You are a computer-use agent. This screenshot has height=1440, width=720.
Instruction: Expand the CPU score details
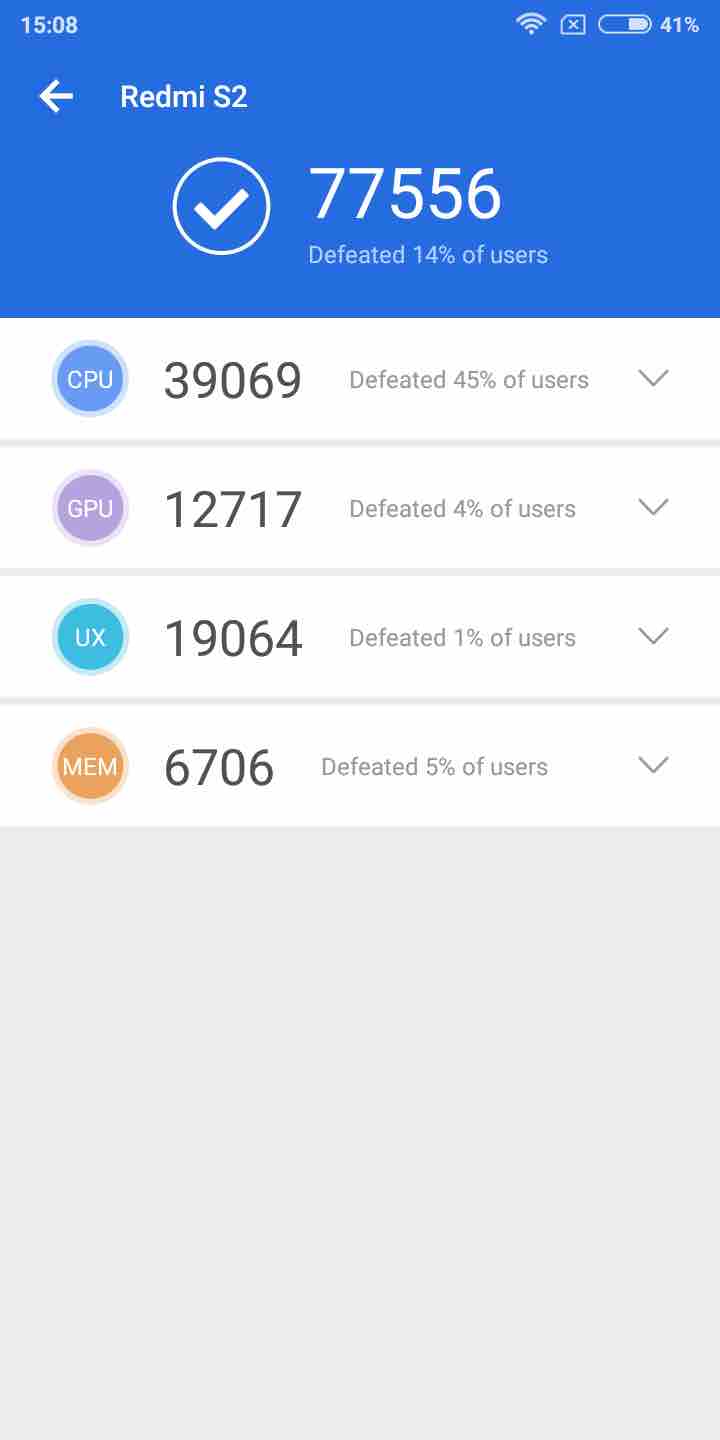click(653, 379)
